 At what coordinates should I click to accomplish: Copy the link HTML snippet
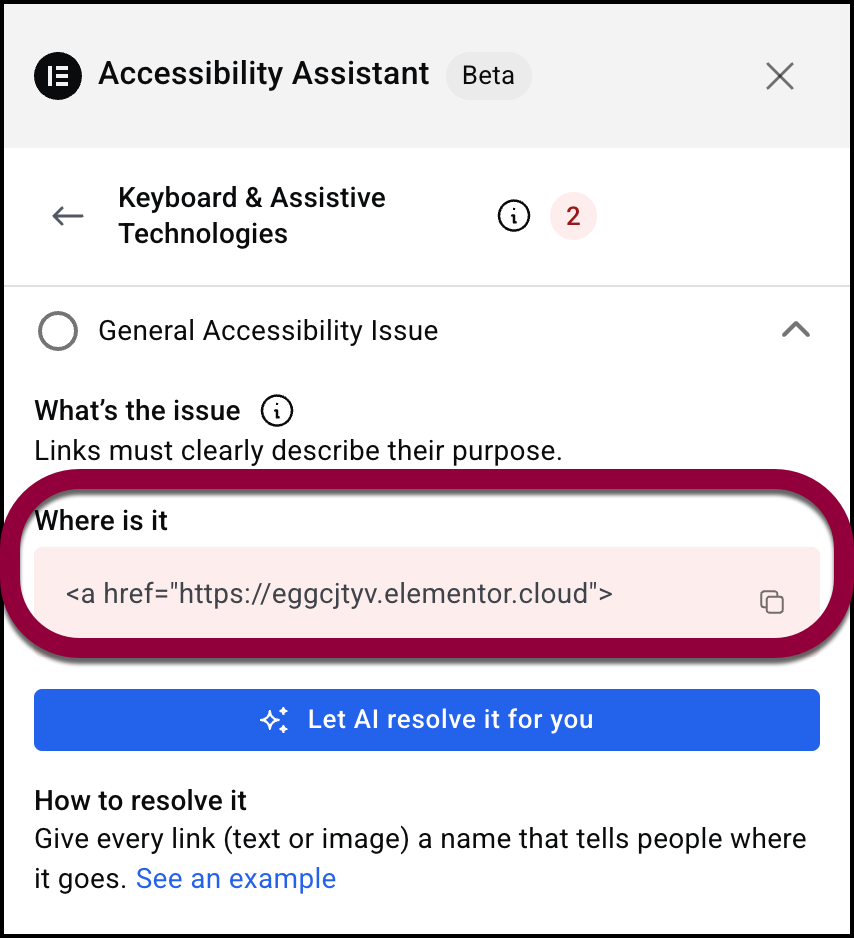click(x=771, y=601)
